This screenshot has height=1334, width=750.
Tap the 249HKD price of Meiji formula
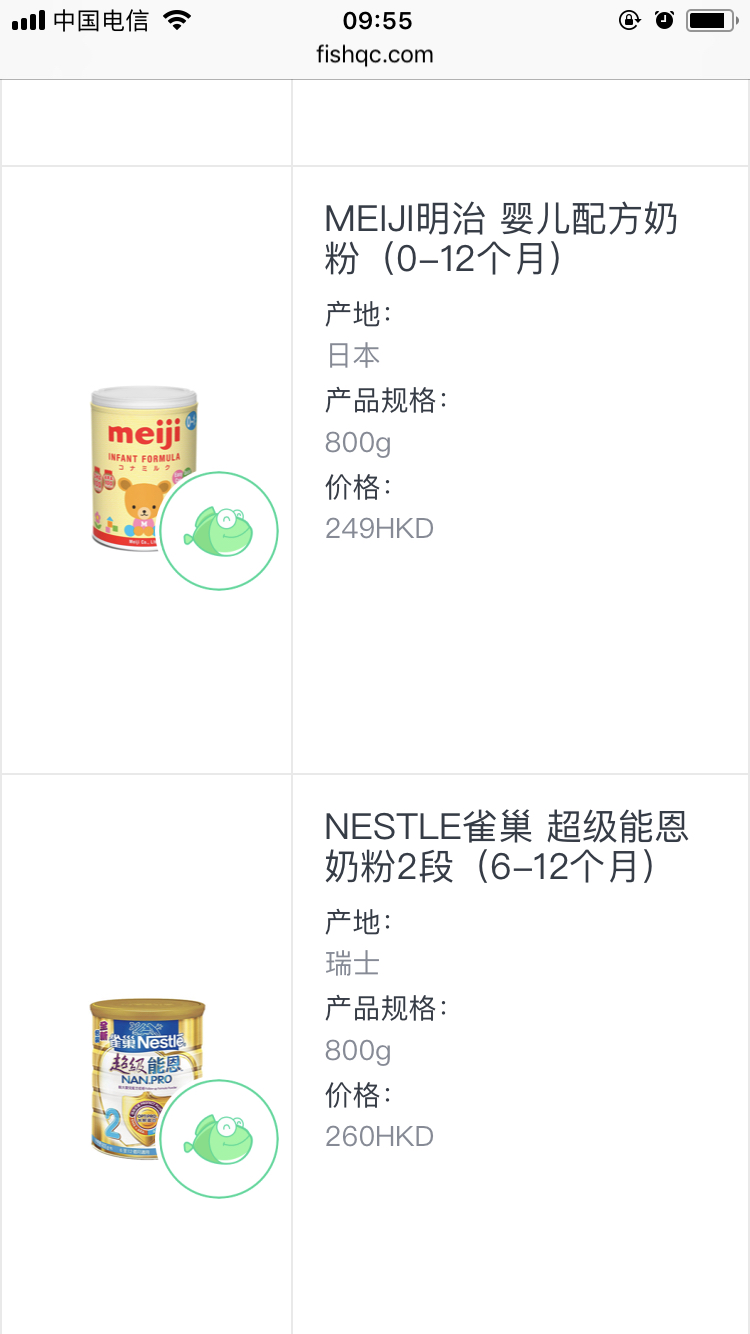pos(379,528)
